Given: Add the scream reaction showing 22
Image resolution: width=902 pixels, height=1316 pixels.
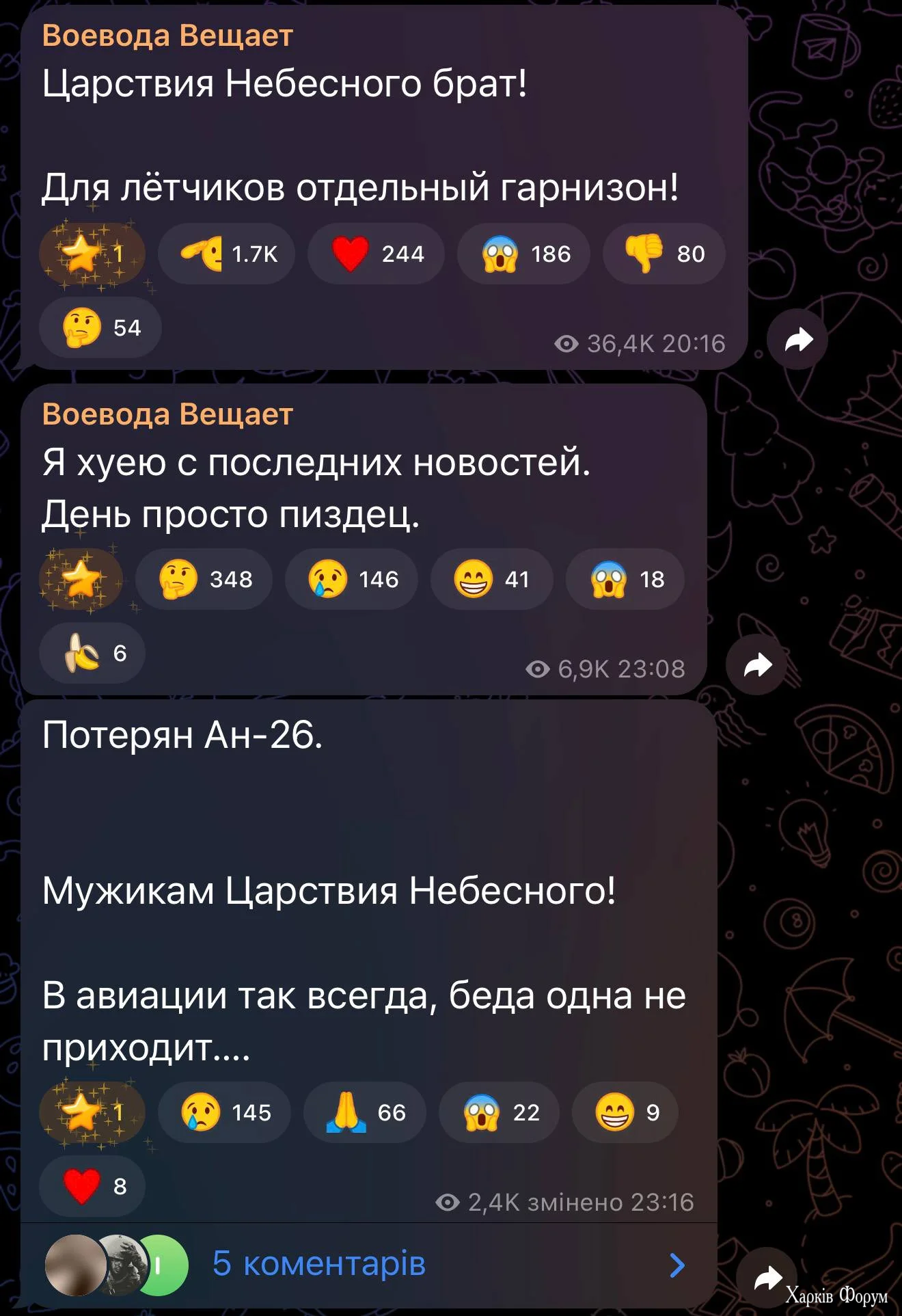Looking at the screenshot, I should (500, 1112).
